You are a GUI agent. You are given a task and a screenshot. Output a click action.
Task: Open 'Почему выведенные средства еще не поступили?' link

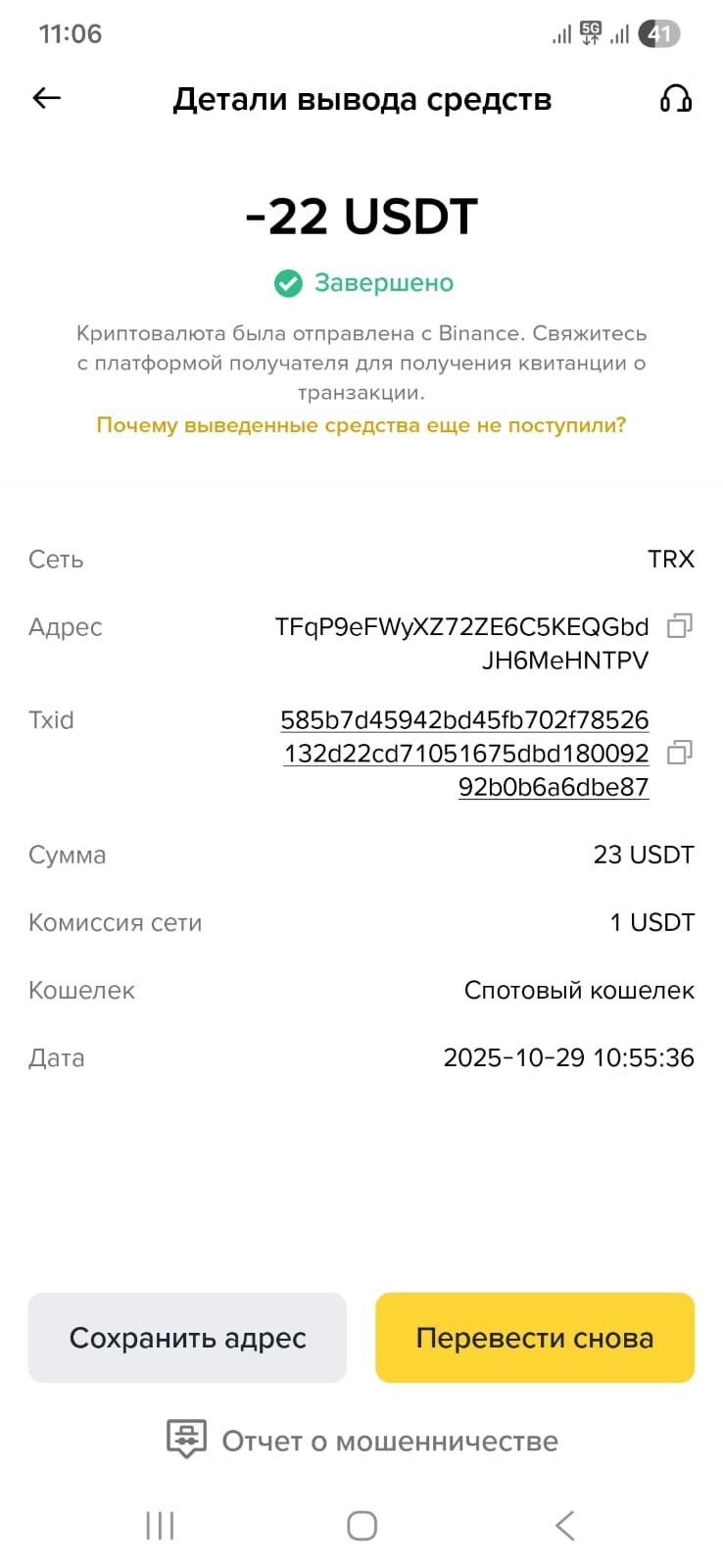tap(361, 425)
